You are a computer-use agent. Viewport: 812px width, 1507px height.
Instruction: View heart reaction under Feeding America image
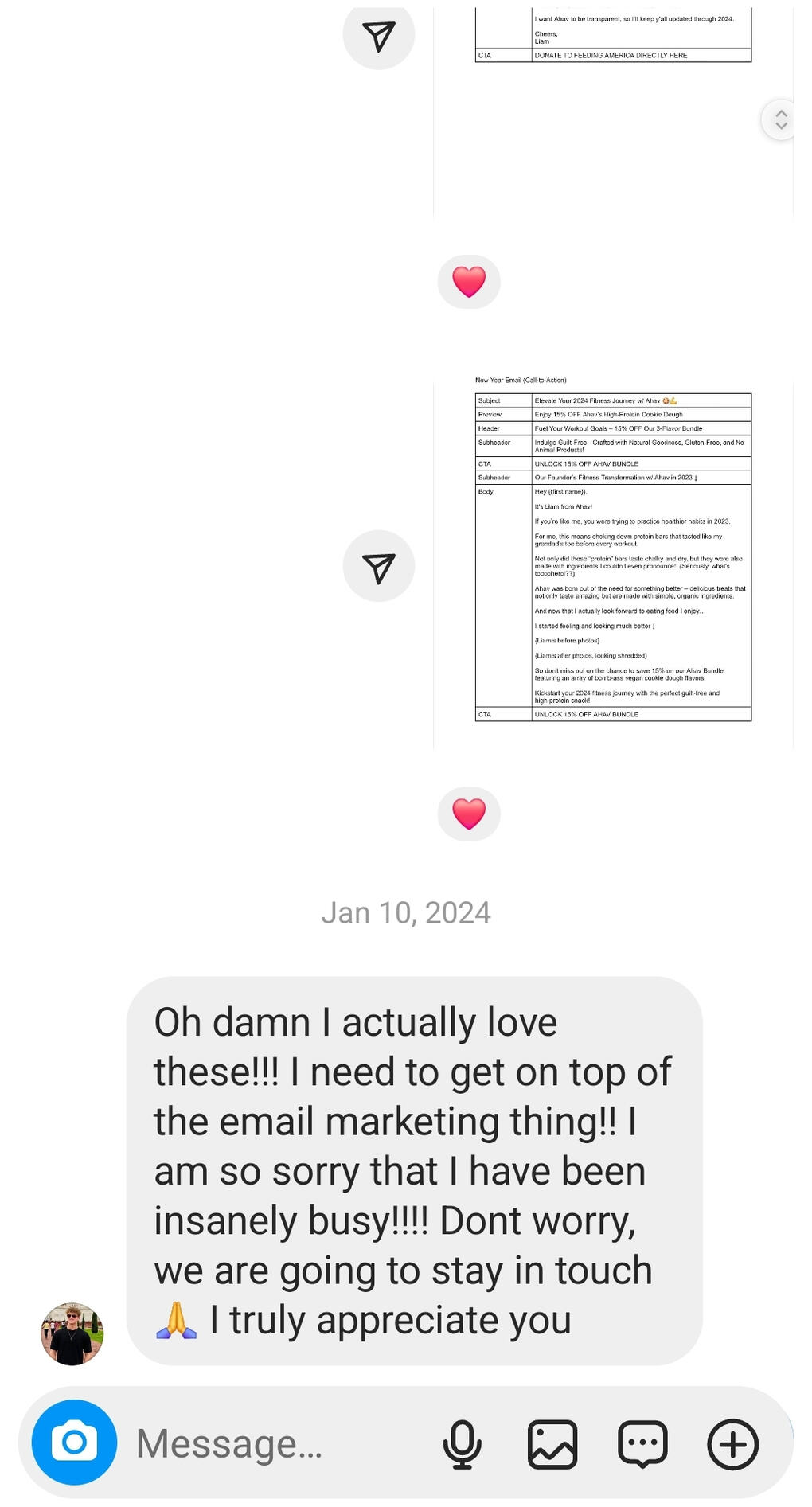click(469, 282)
